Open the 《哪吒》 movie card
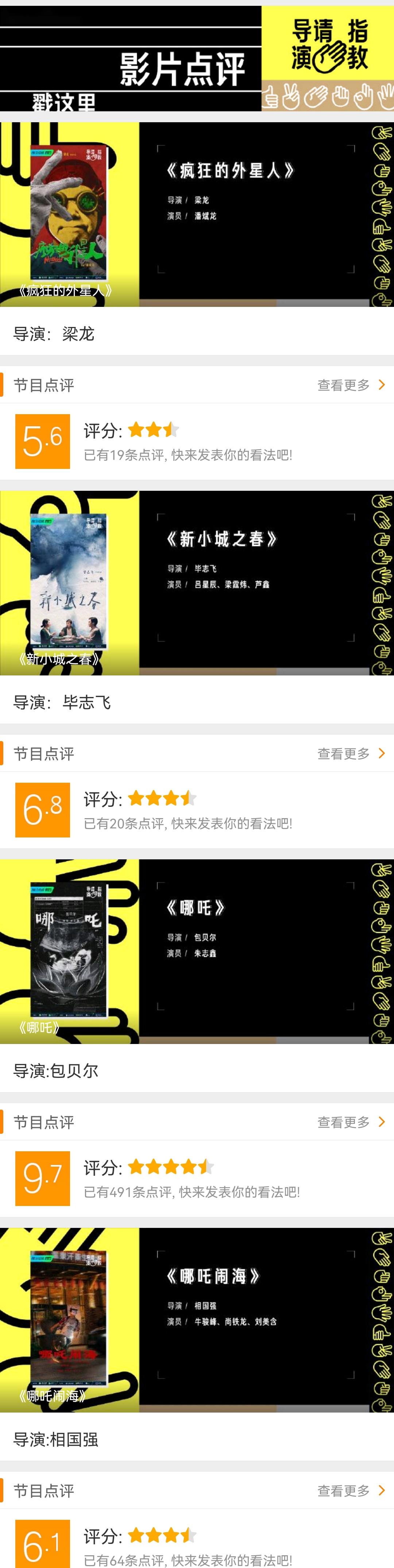 [x=197, y=951]
